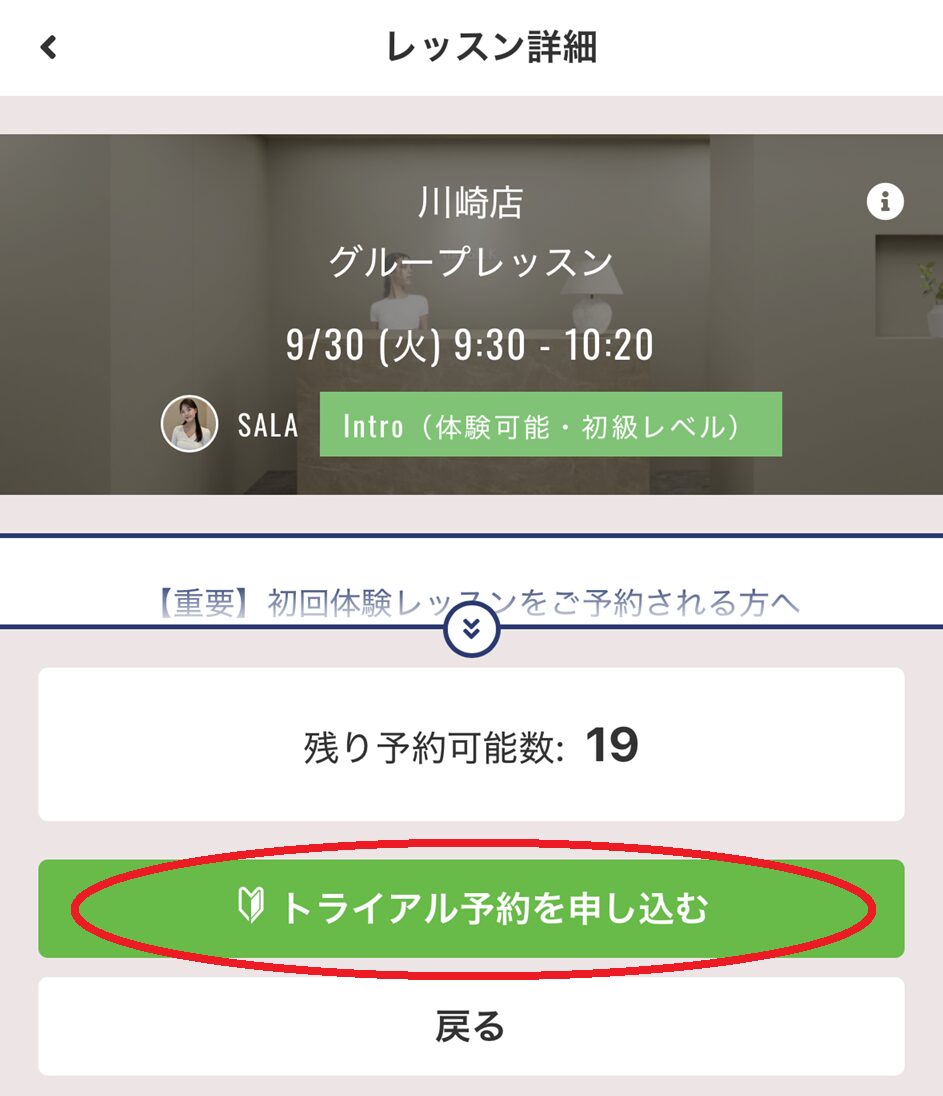This screenshot has height=1096, width=943.
Task: Go back using the top-left arrow
Action: 48,47
